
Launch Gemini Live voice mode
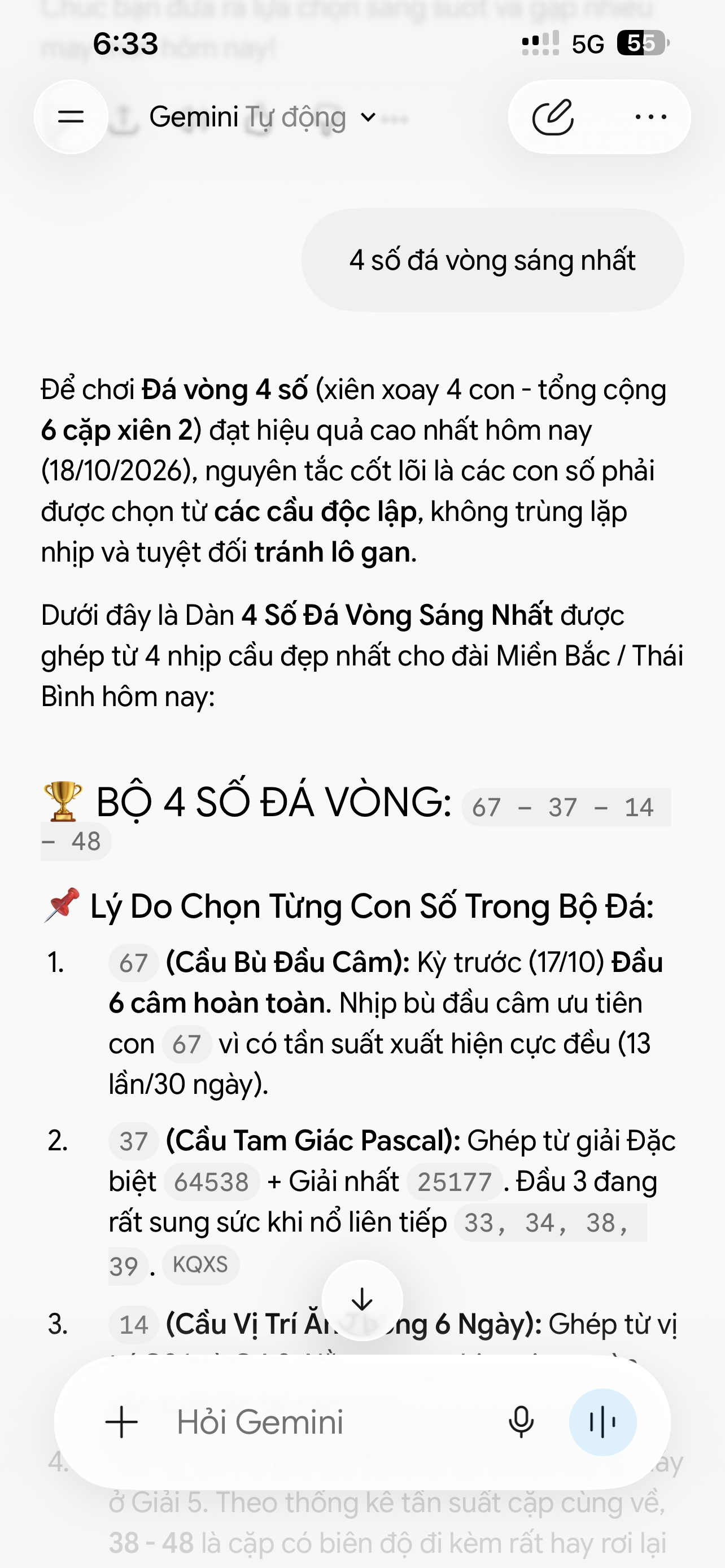(x=602, y=1422)
